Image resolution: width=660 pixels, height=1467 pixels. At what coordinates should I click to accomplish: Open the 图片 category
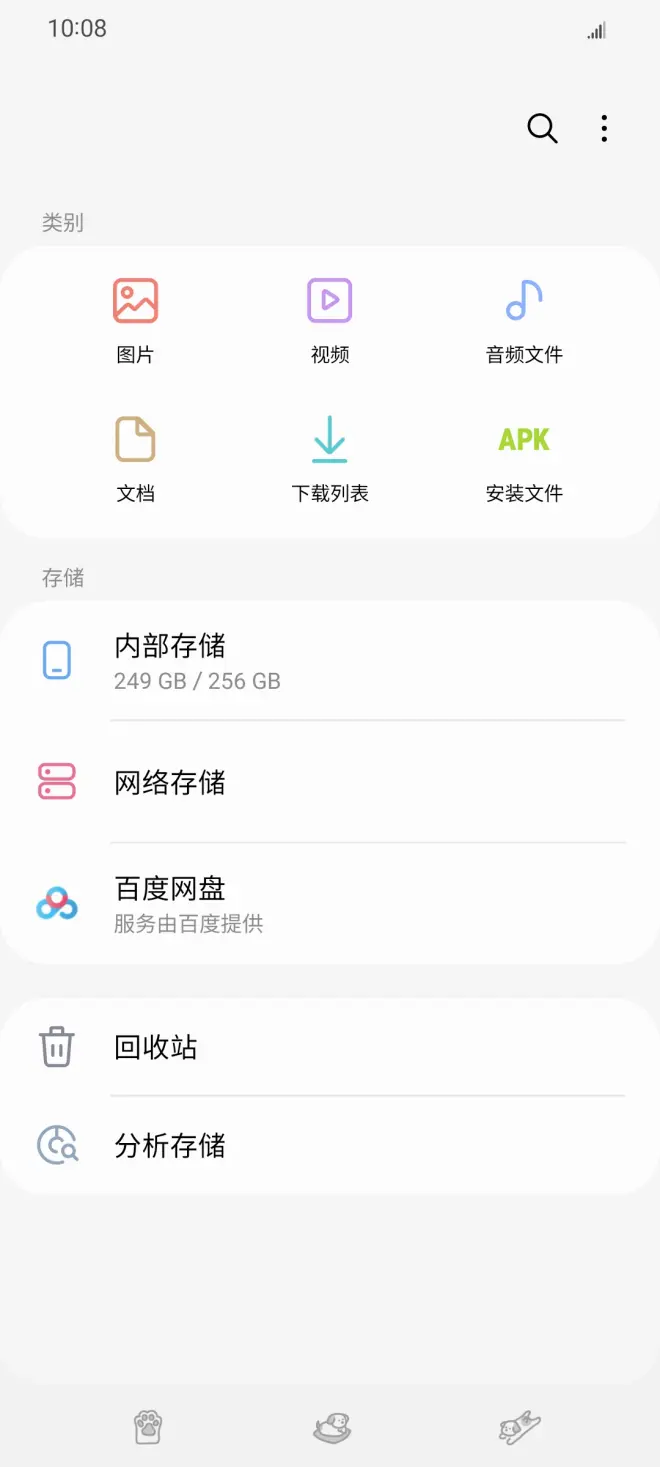135,320
